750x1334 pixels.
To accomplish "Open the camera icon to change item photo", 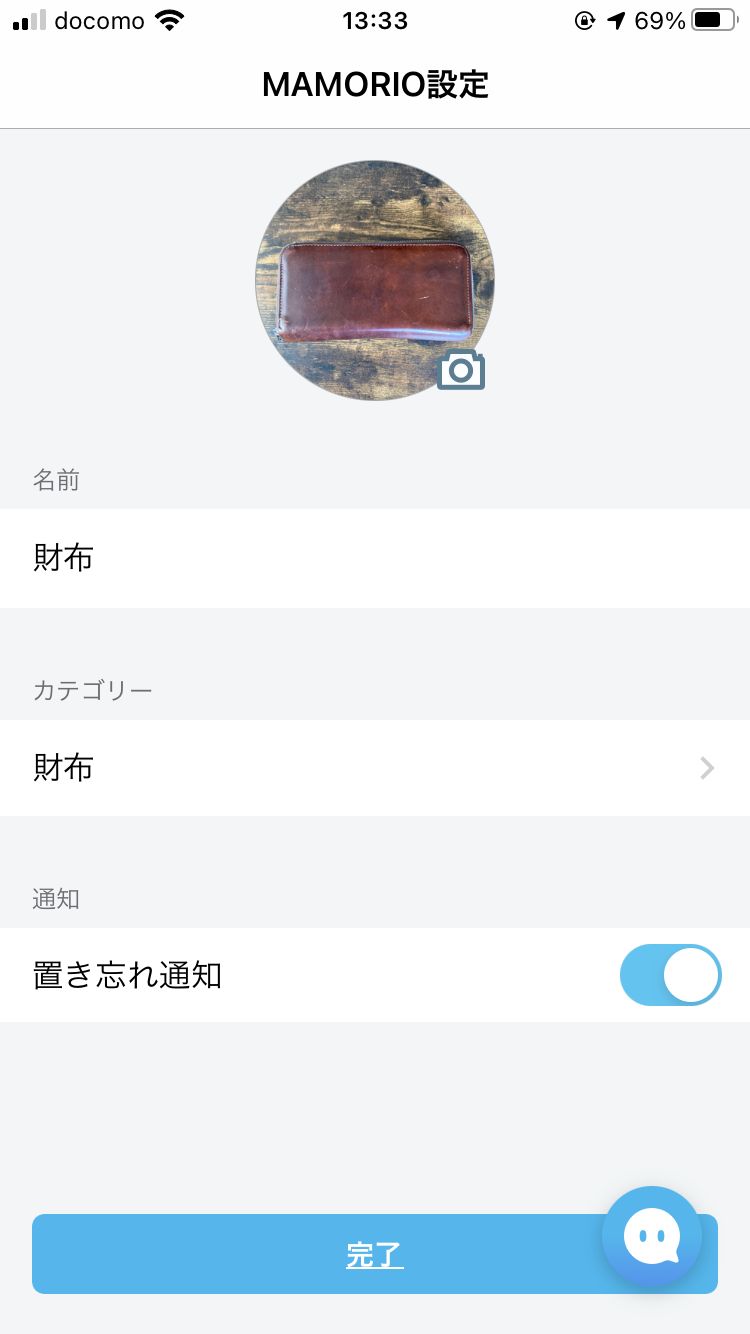I will 461,369.
